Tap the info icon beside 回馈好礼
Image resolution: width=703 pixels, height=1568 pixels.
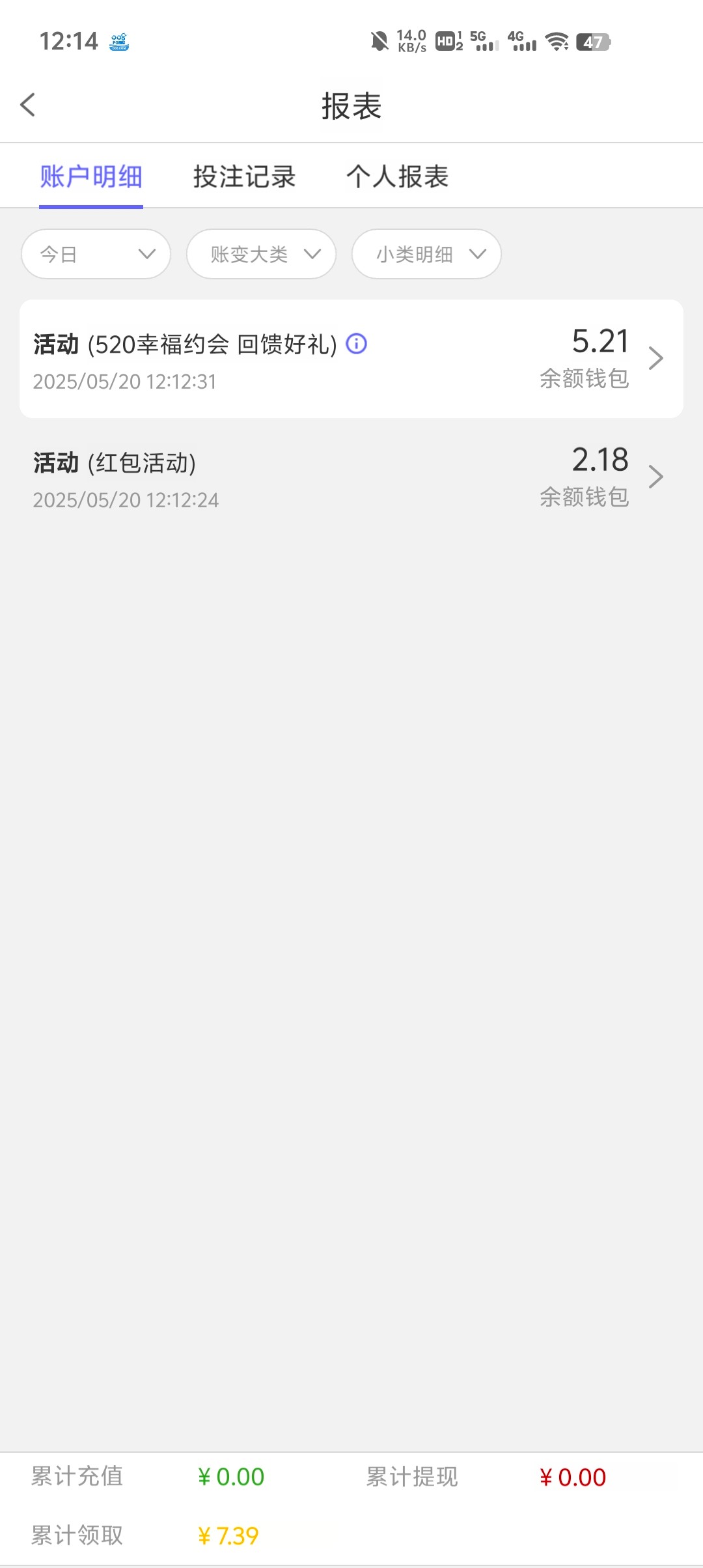tap(356, 343)
